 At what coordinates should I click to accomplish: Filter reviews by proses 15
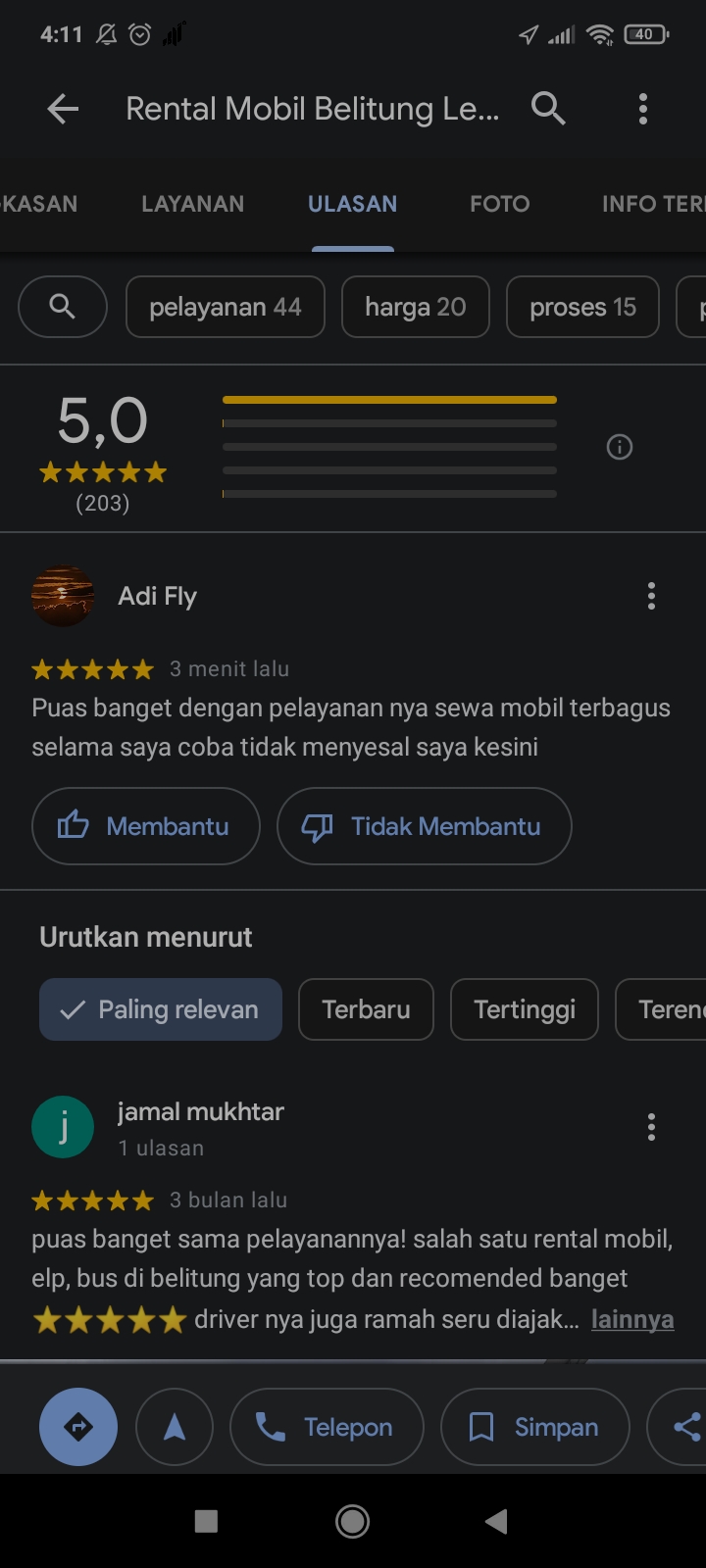(x=582, y=307)
